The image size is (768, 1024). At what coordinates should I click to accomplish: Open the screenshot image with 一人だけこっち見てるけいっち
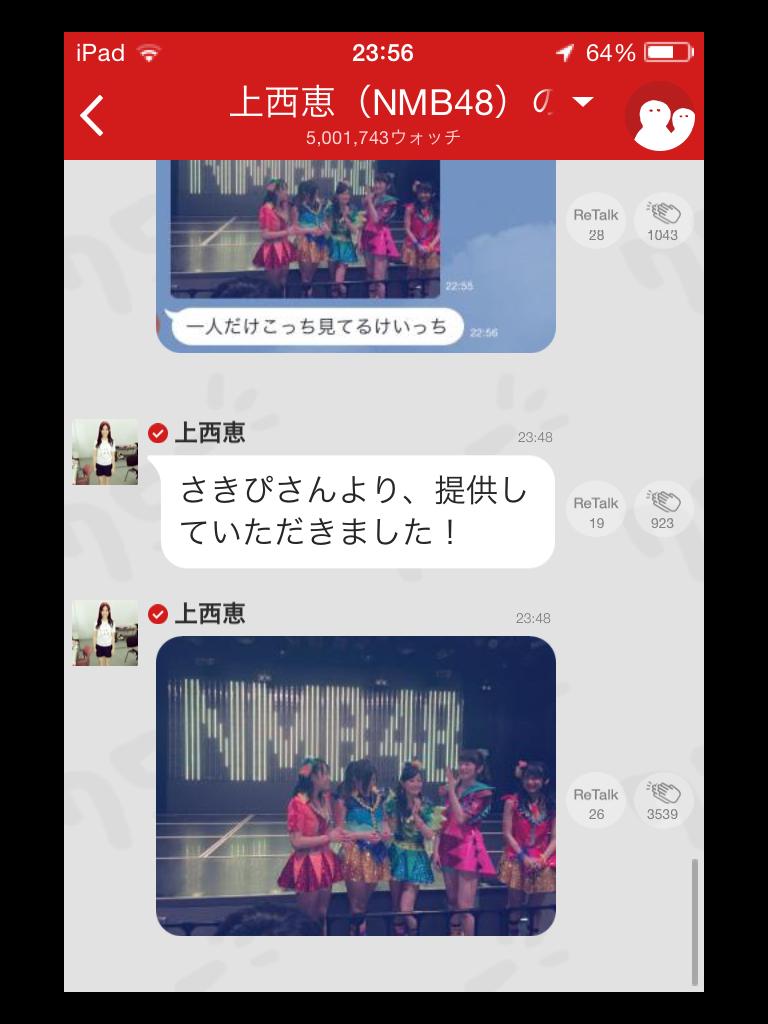coord(356,256)
